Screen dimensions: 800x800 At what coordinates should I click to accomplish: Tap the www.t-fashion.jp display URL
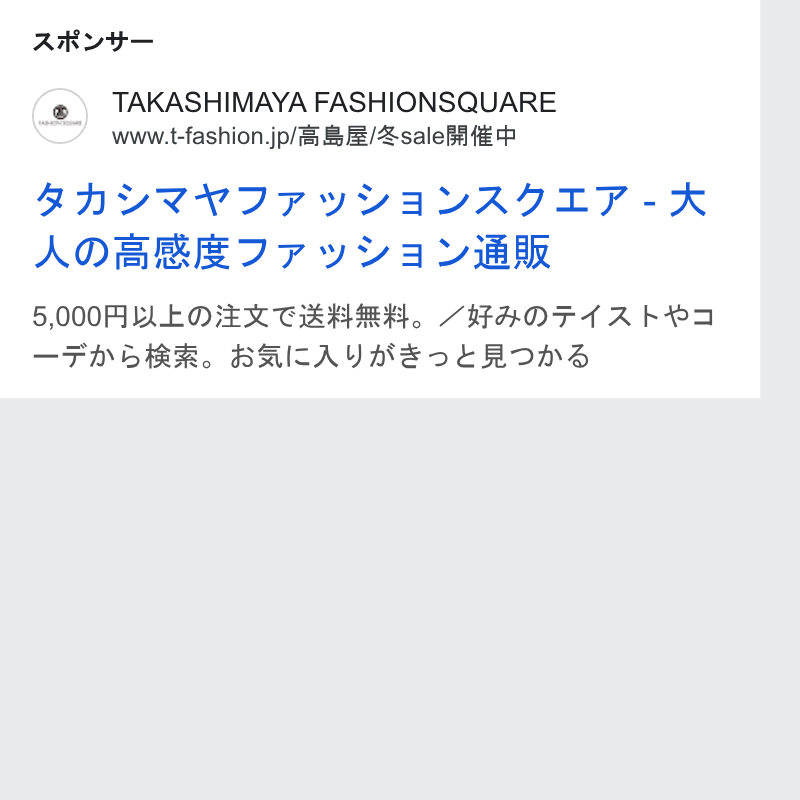(x=314, y=136)
